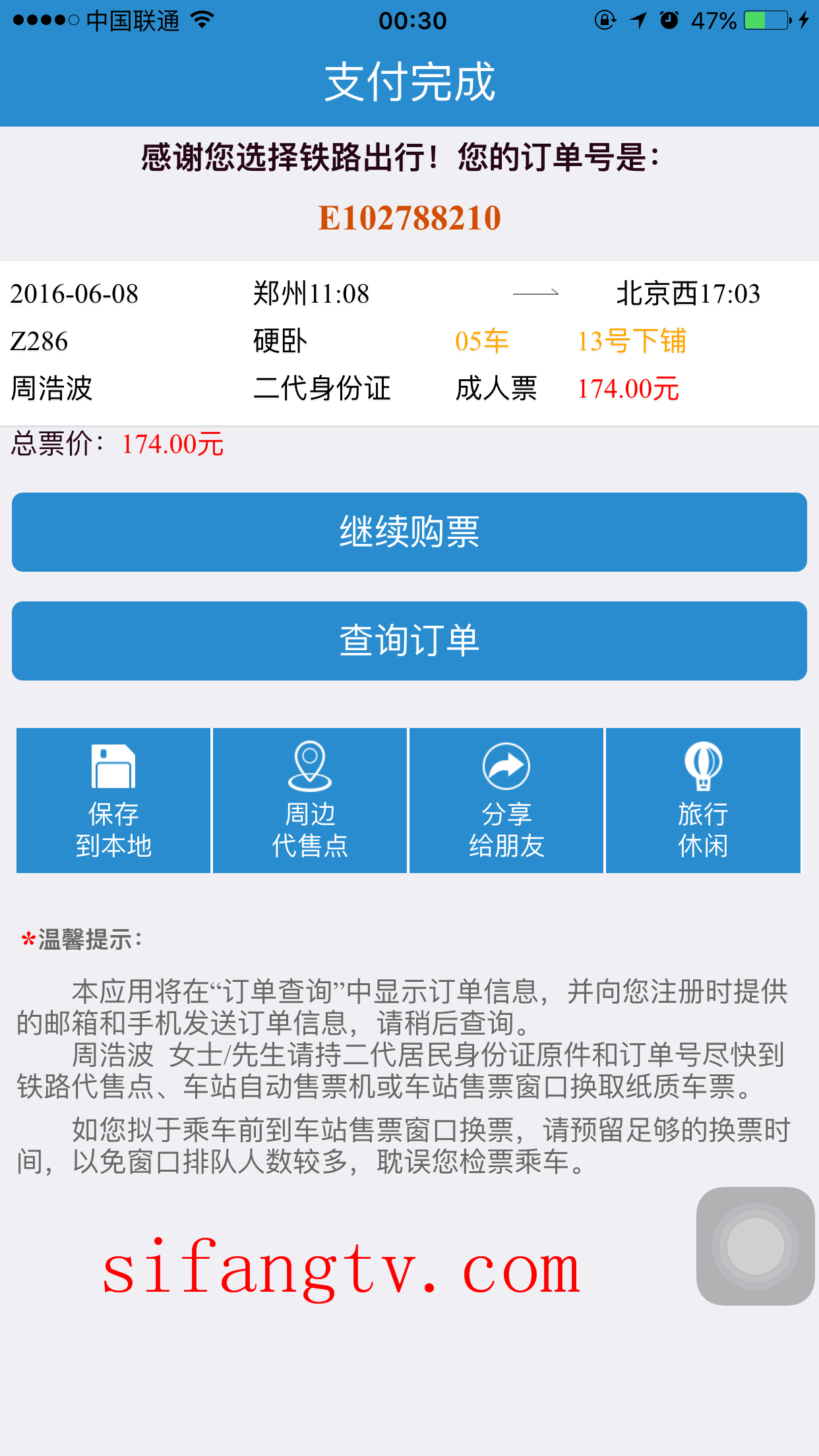
Task: Select 保存到本地 to save the ticket info
Action: (x=113, y=801)
